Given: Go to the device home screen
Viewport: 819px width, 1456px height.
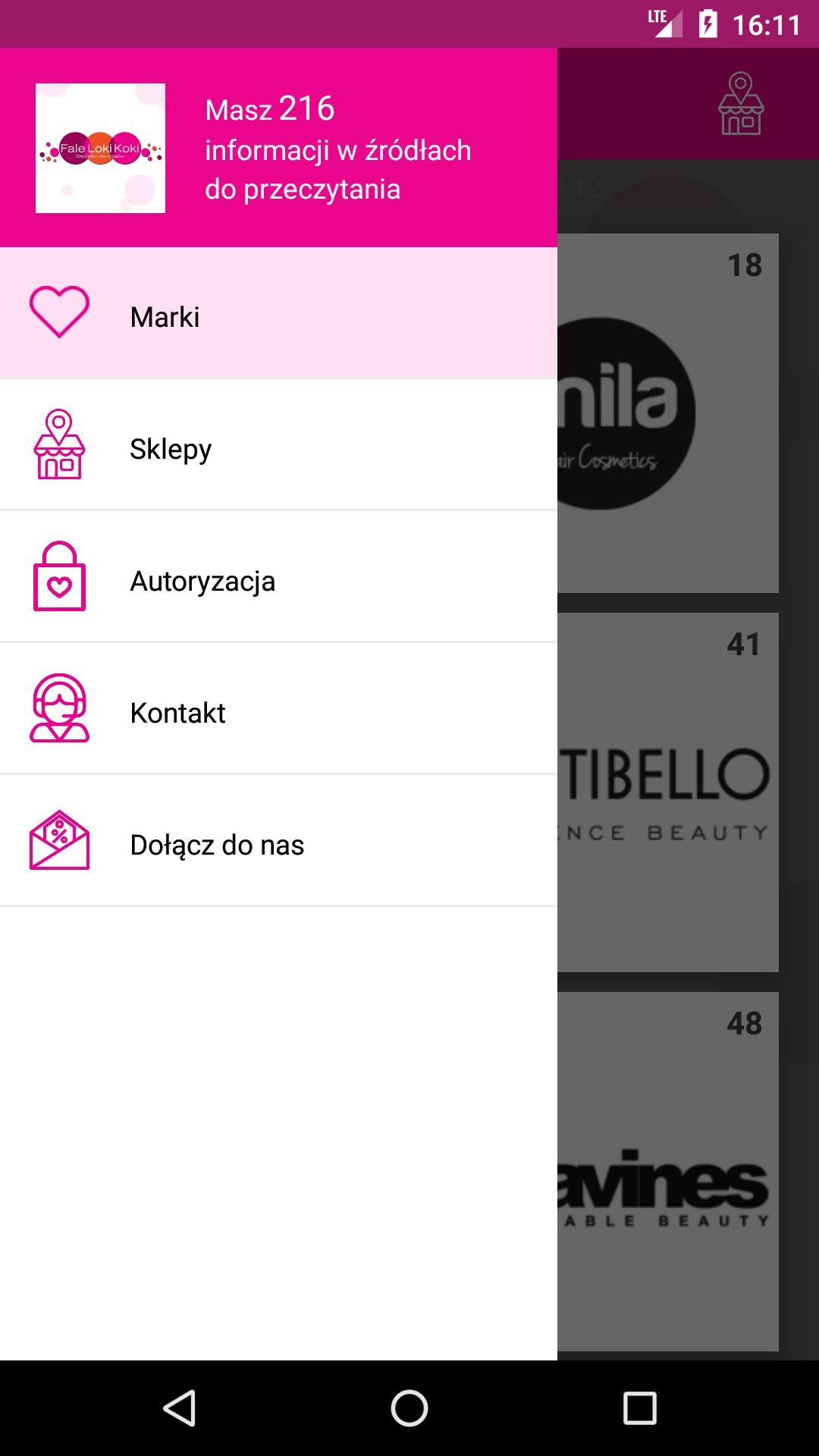Looking at the screenshot, I should coord(409,1408).
